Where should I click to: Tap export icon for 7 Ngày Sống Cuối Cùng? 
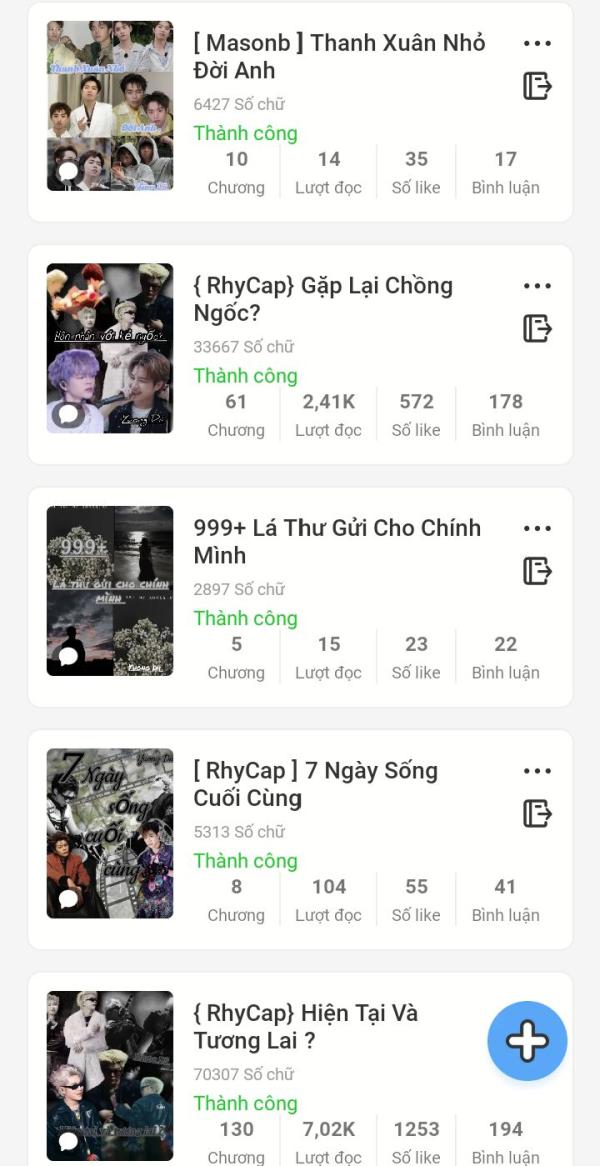(x=537, y=813)
